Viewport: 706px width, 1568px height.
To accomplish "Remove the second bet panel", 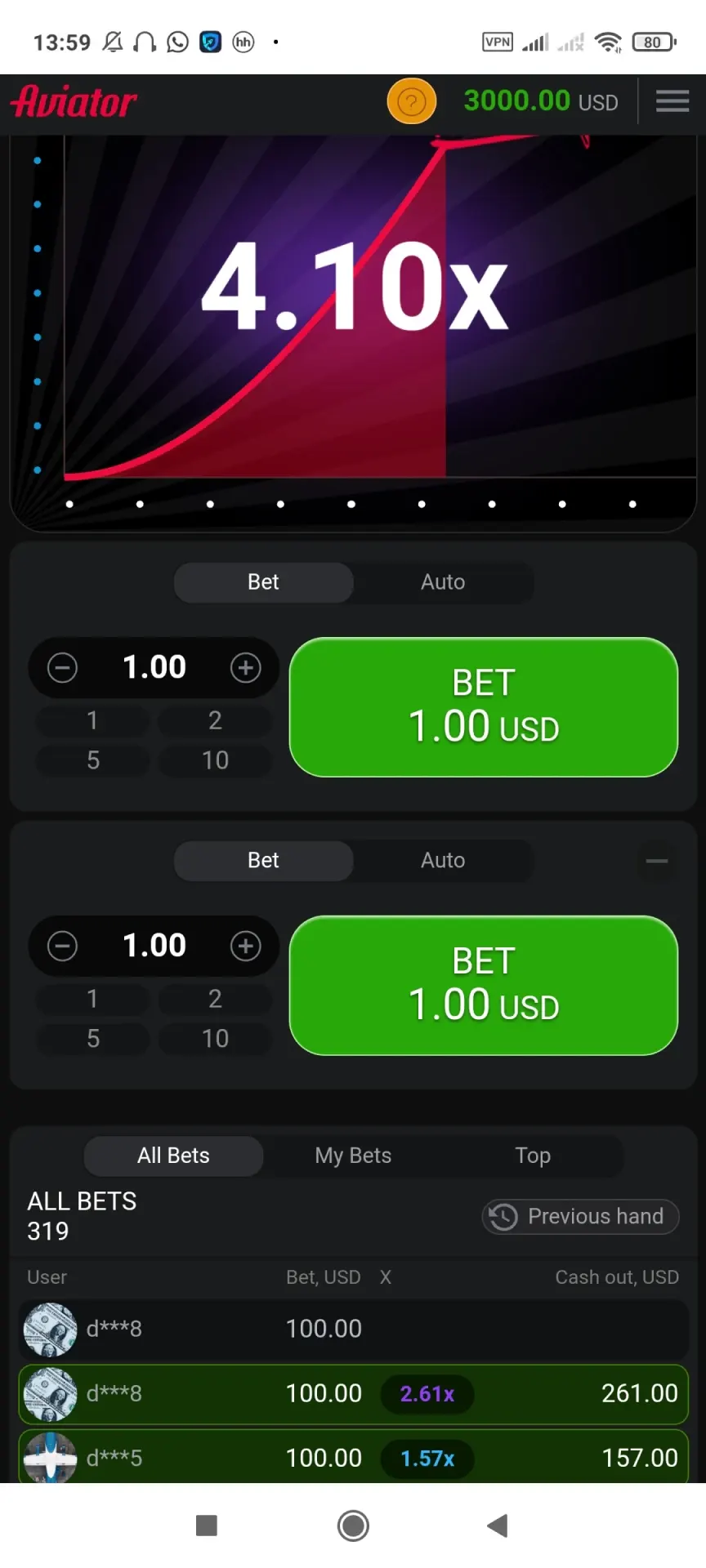I will point(657,861).
